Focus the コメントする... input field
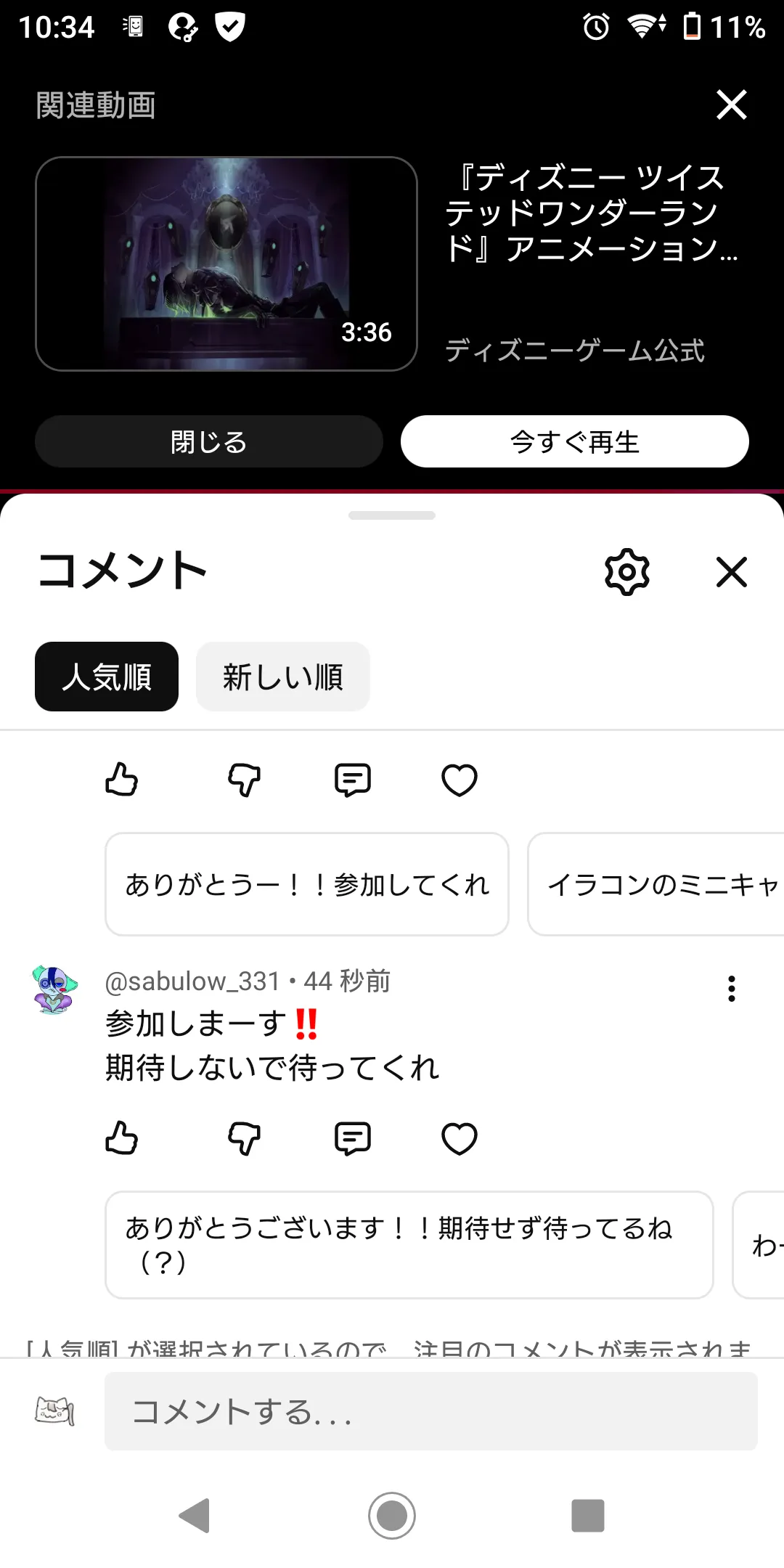784x1568 pixels. (x=431, y=1411)
